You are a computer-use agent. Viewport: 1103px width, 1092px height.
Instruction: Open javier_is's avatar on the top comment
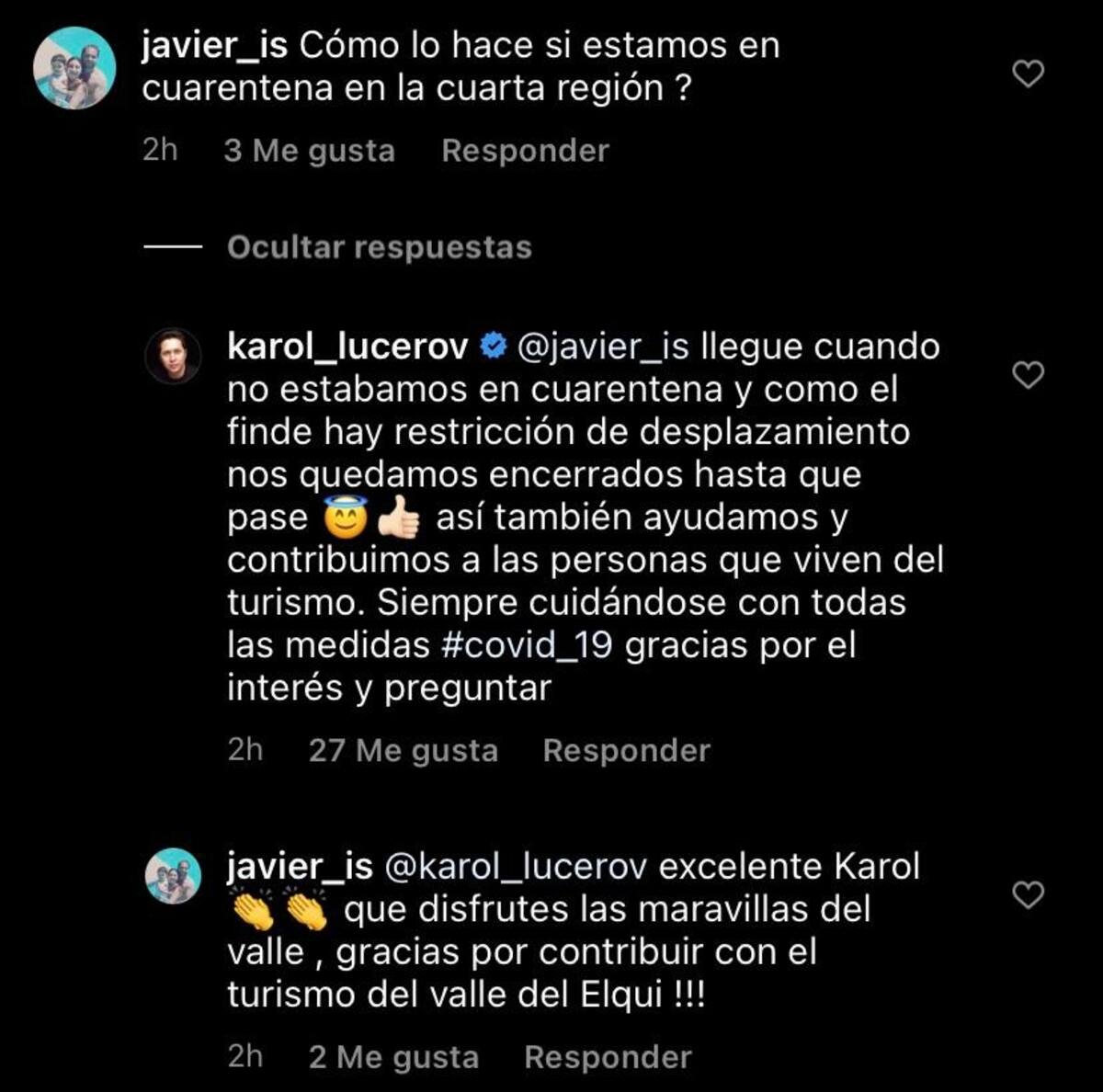[74, 68]
